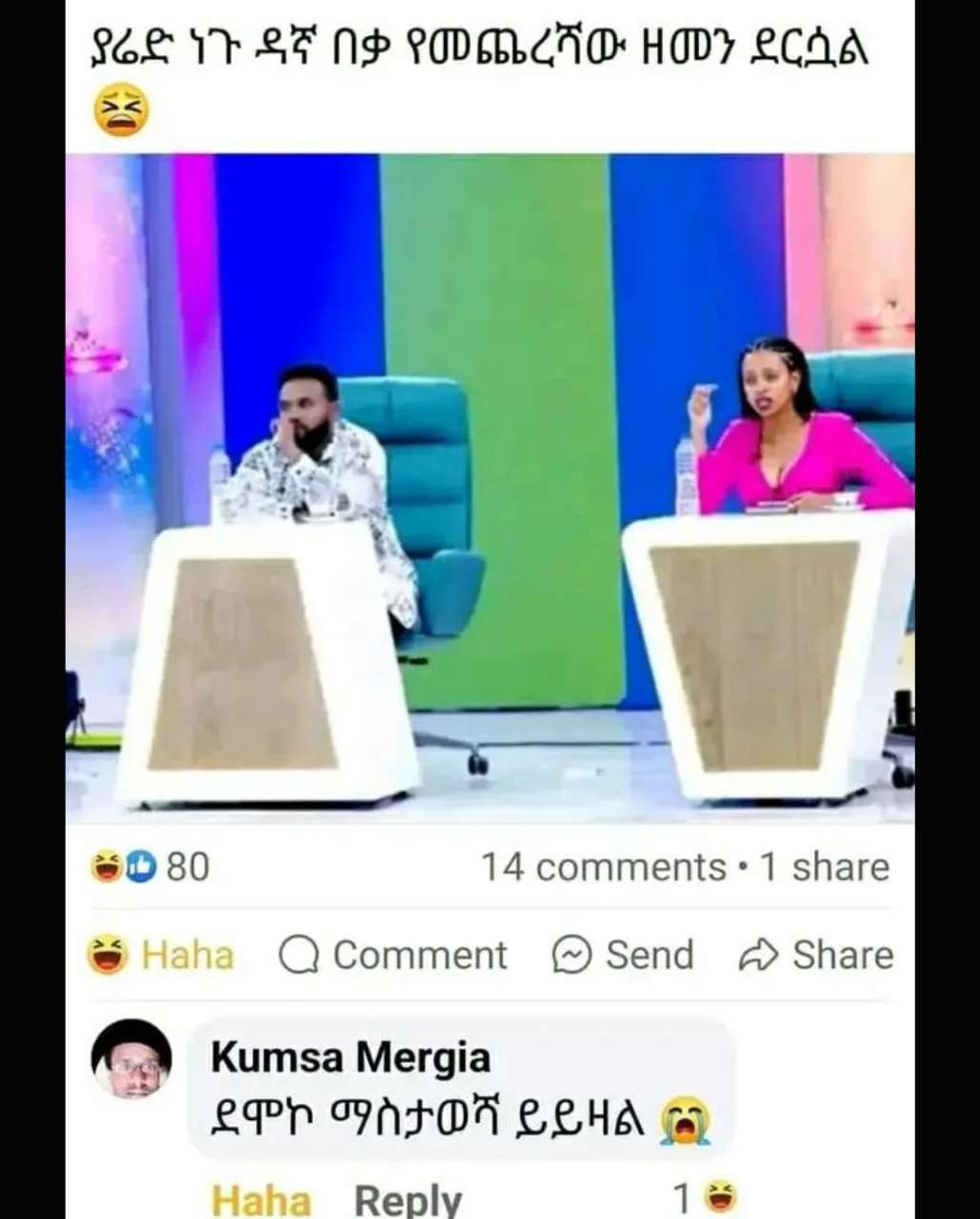
Task: React Haha to Kumsa Mergia's comment
Action: (x=261, y=1200)
